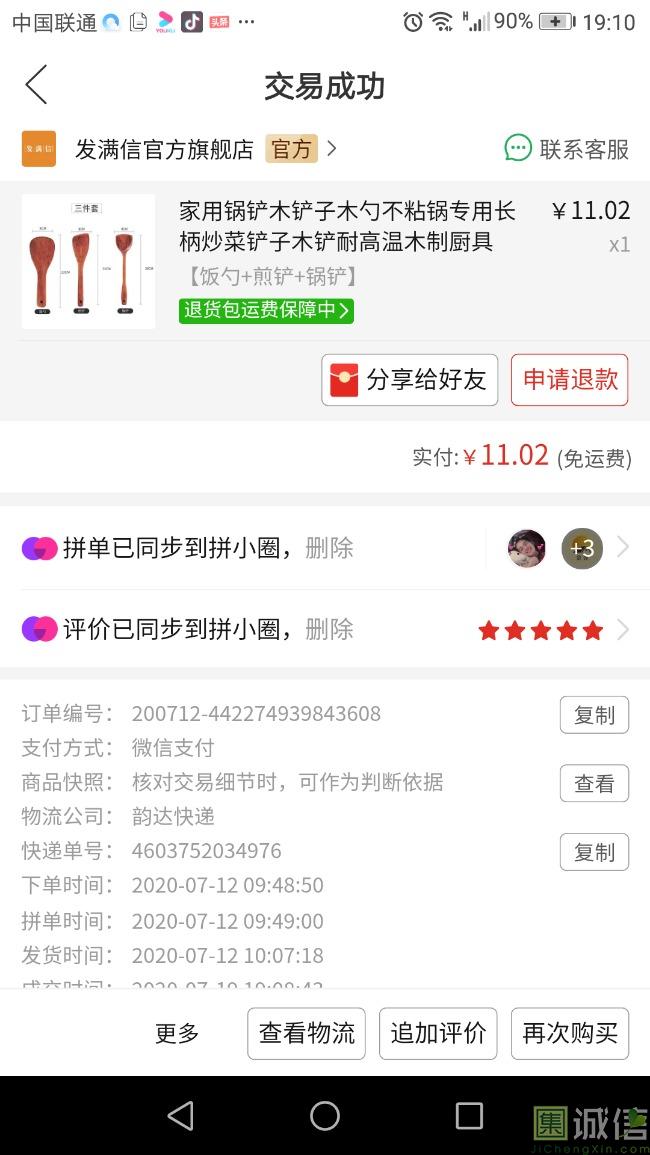Open the wooden spatula product thumbnail
The width and height of the screenshot is (650, 1155).
(88, 261)
